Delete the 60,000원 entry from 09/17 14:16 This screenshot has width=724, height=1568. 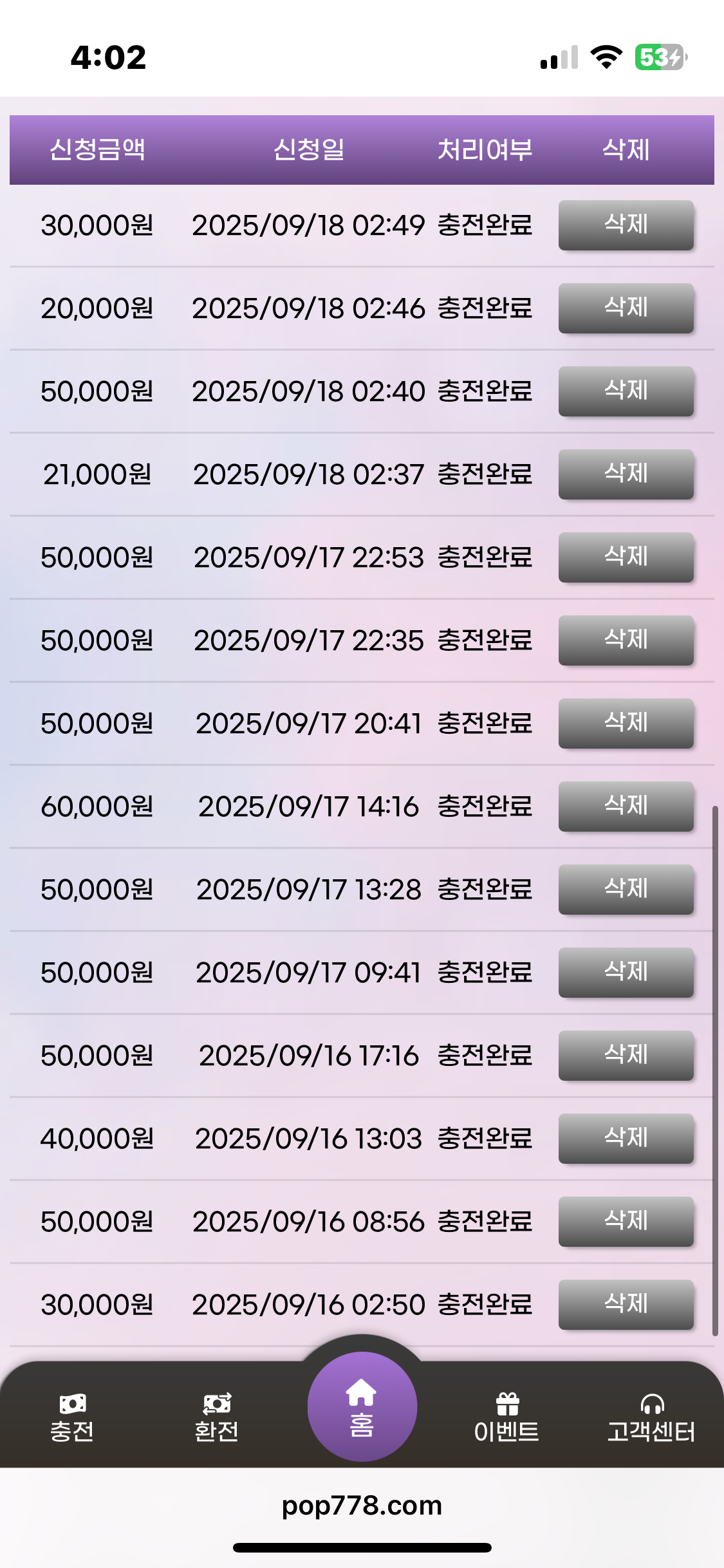tap(626, 806)
